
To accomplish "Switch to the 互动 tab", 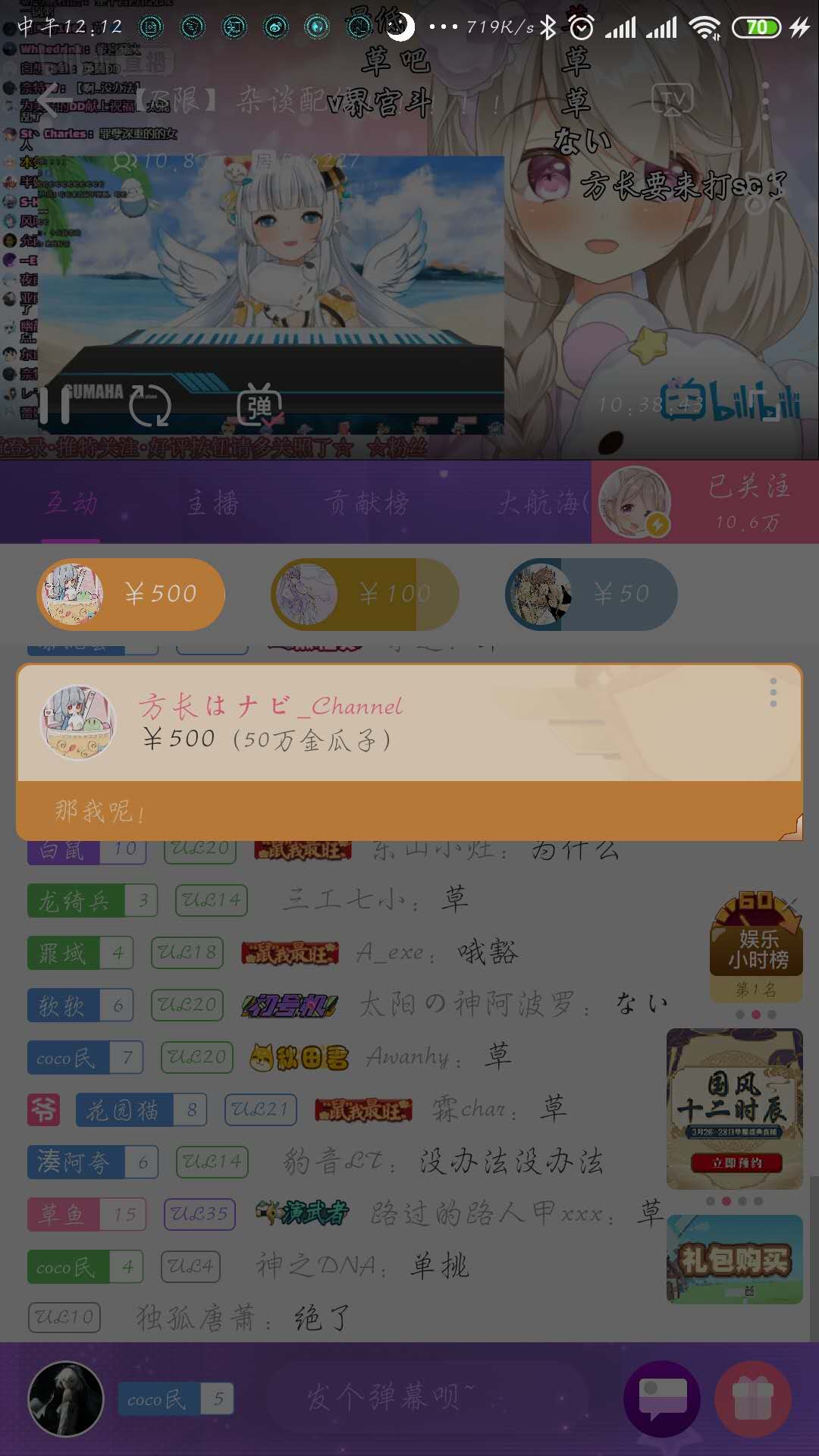I will coord(71,502).
